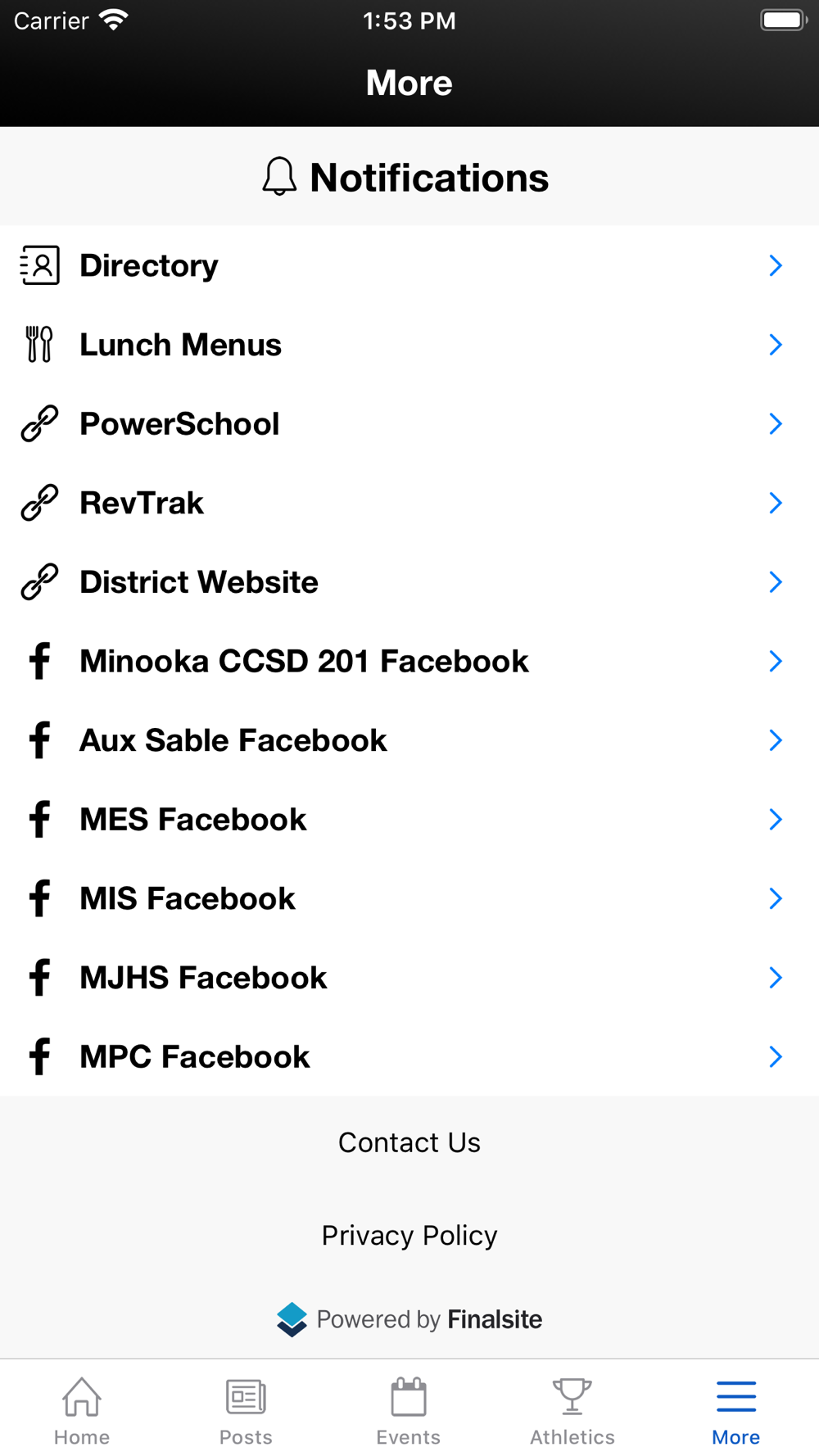Switch to the Posts tab

(246, 1411)
